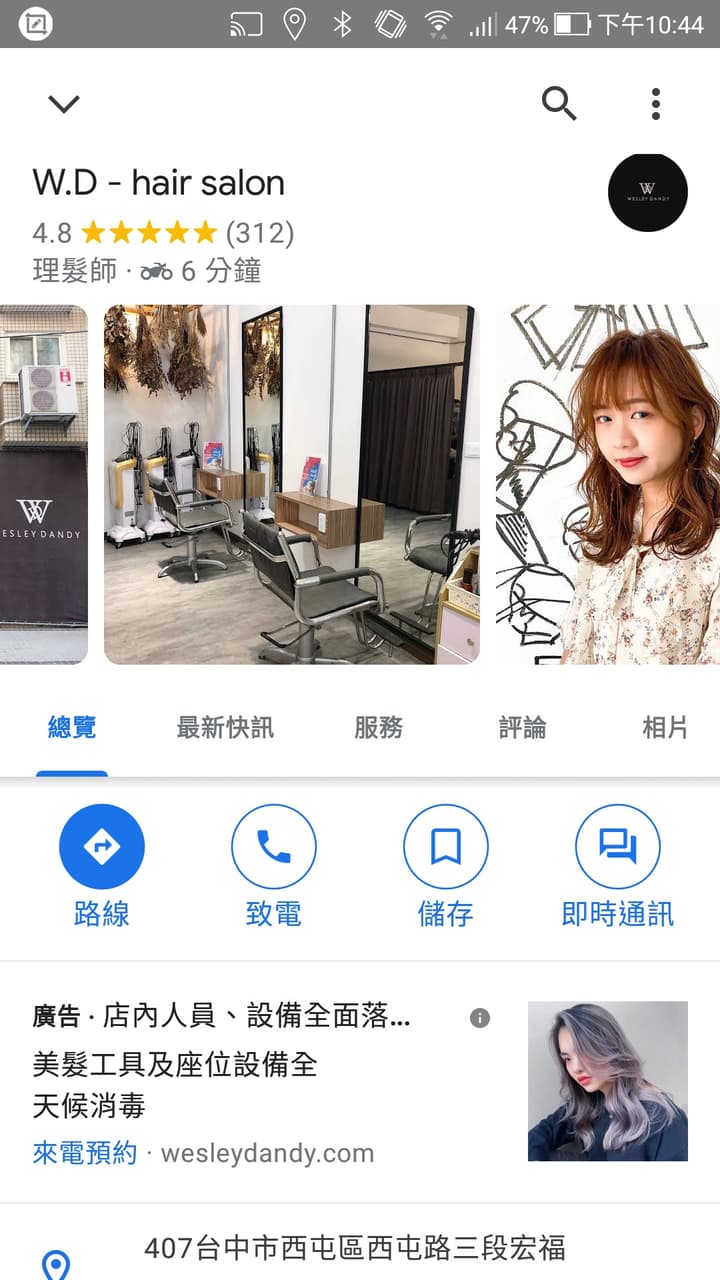This screenshot has width=720, height=1280.
Task: Switch to the 相片 tab
Action: [x=665, y=728]
